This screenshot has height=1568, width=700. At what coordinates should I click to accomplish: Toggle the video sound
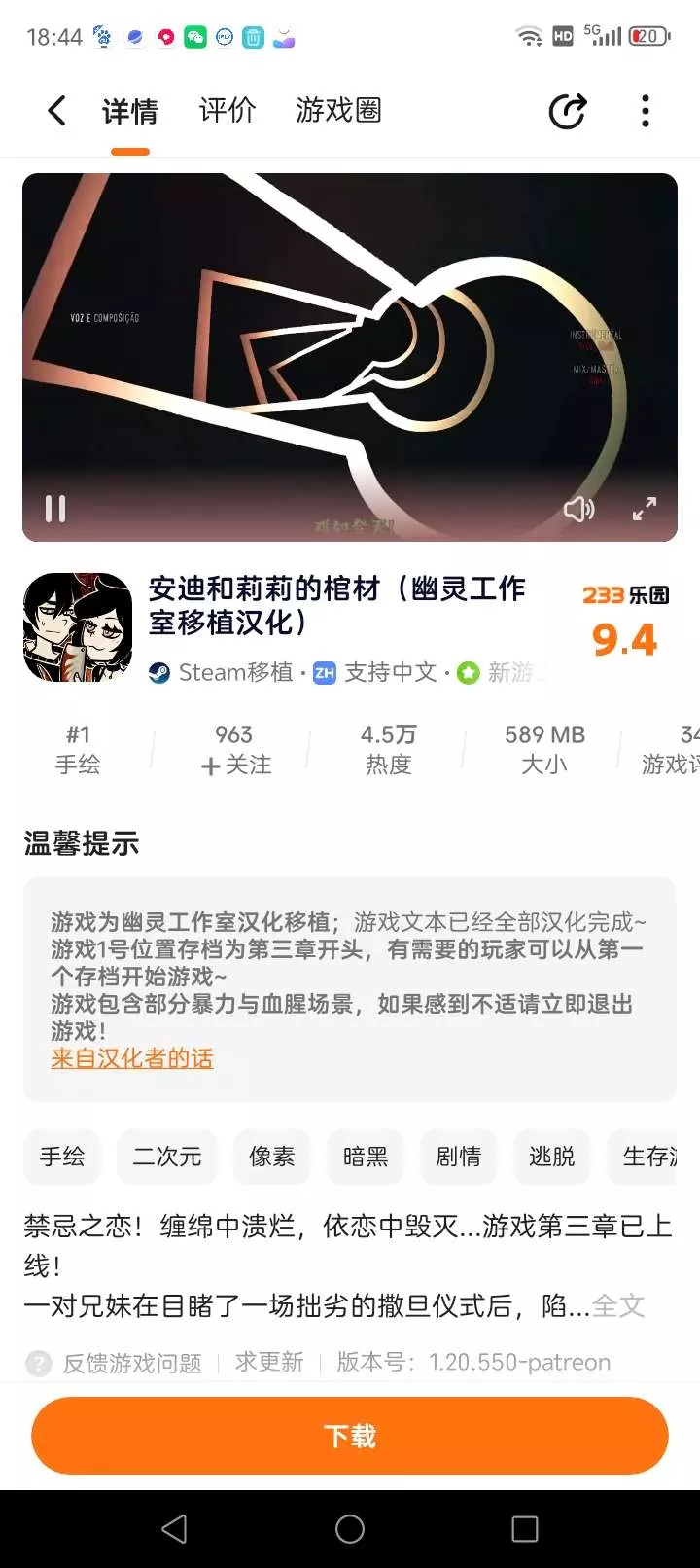(579, 509)
